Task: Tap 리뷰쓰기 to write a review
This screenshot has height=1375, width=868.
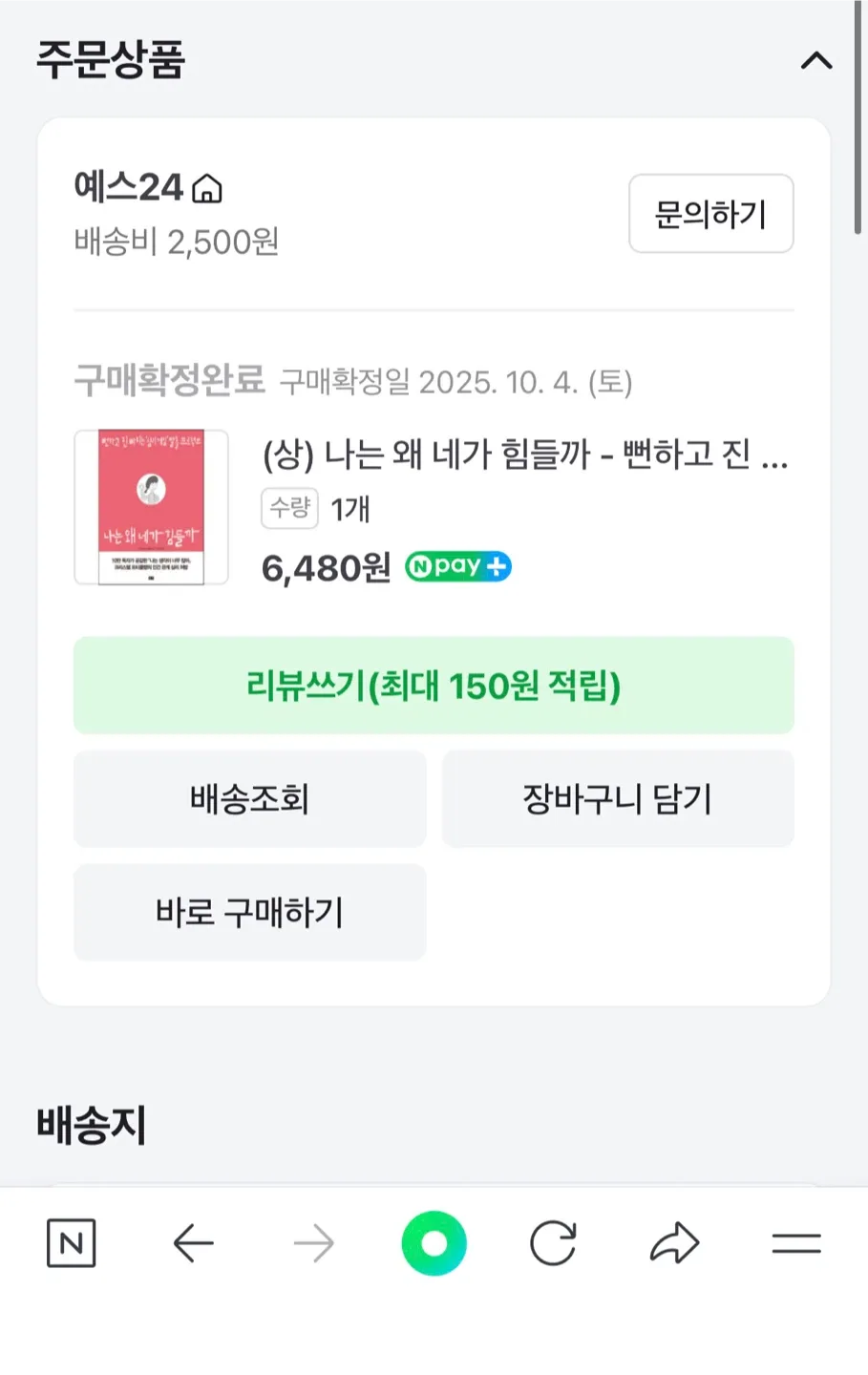Action: (x=434, y=686)
